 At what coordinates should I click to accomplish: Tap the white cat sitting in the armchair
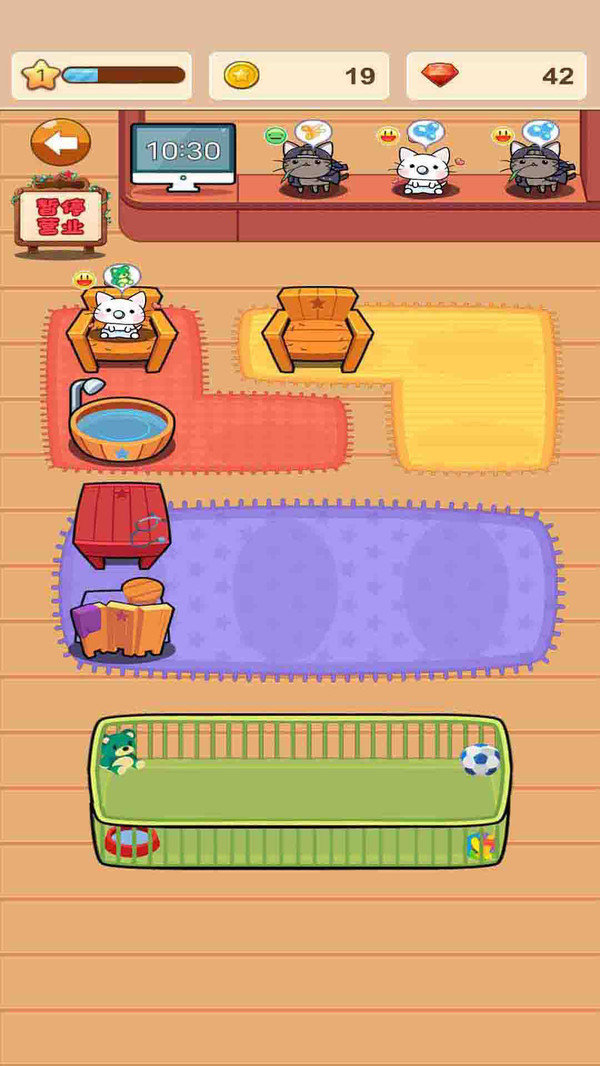(x=120, y=317)
